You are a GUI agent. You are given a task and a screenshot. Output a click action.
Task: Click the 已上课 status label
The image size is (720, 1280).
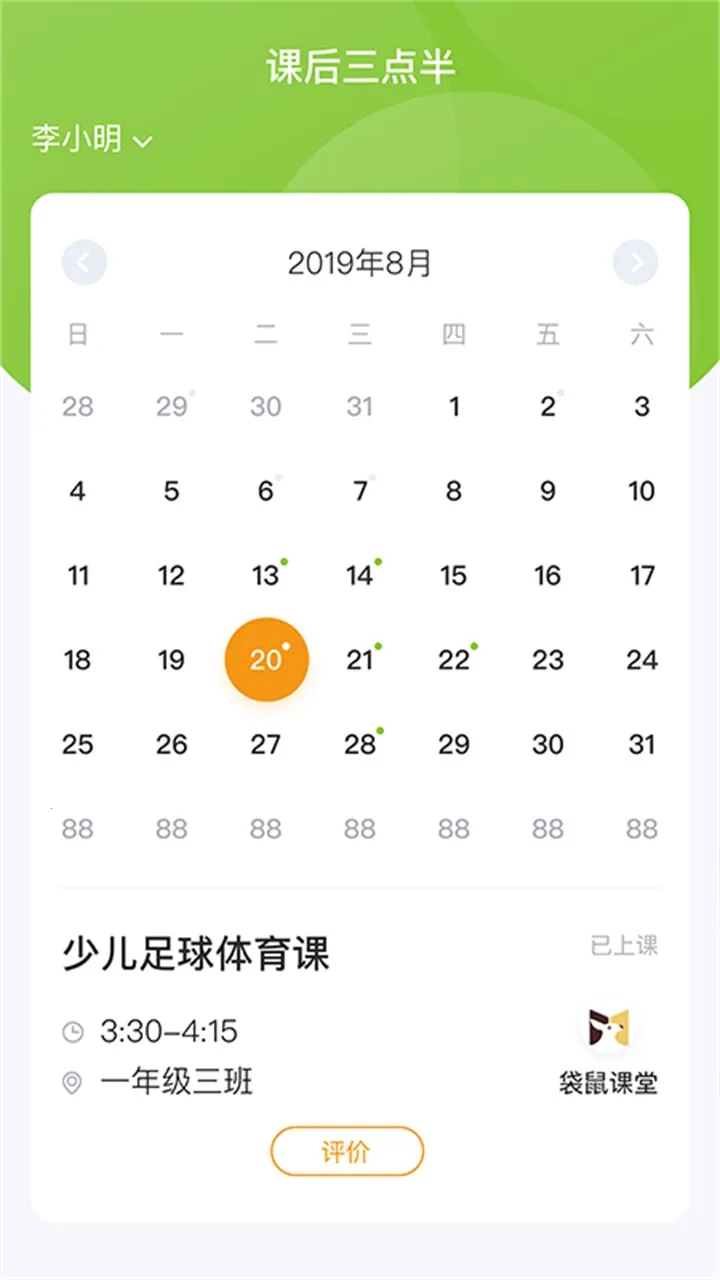click(621, 946)
